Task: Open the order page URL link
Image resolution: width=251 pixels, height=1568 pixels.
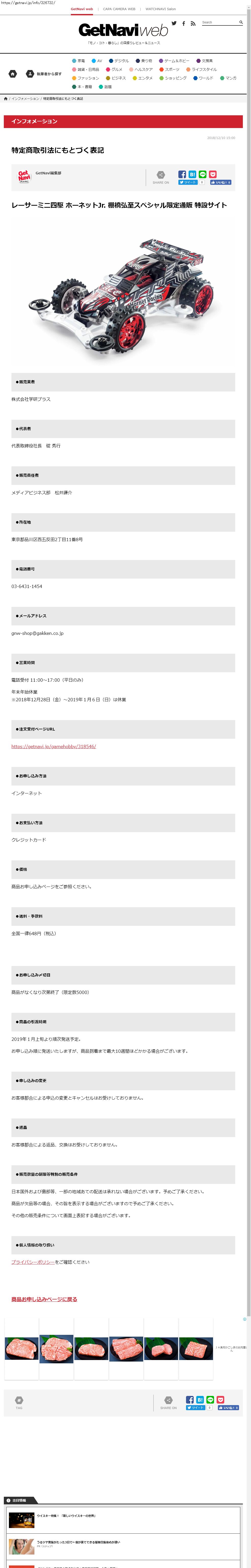Action: tap(54, 746)
